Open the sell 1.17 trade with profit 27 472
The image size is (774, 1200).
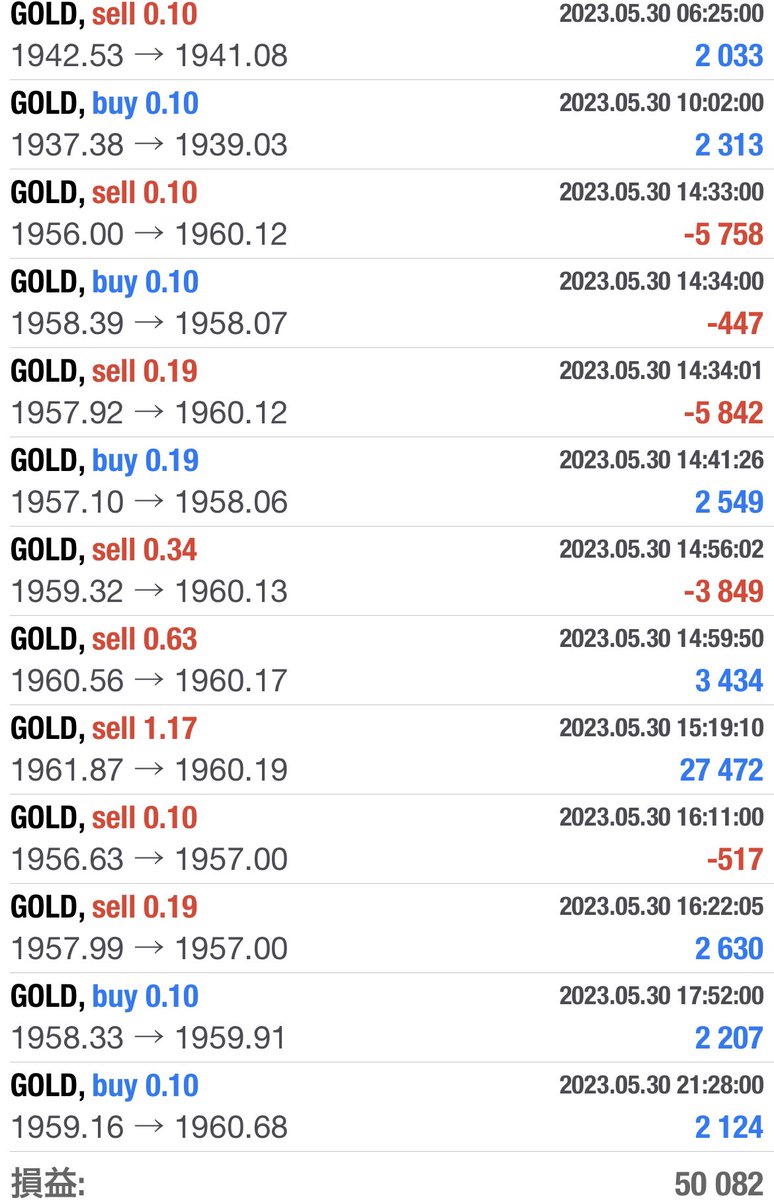(x=386, y=748)
